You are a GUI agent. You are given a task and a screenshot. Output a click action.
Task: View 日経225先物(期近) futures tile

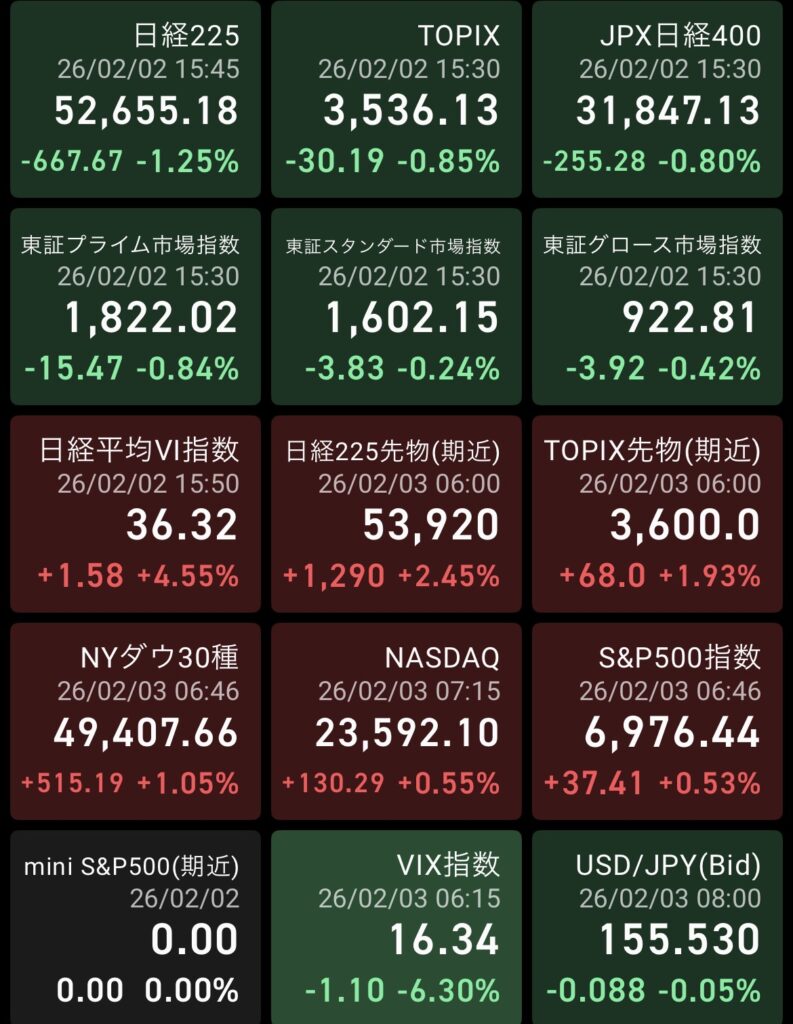396,513
